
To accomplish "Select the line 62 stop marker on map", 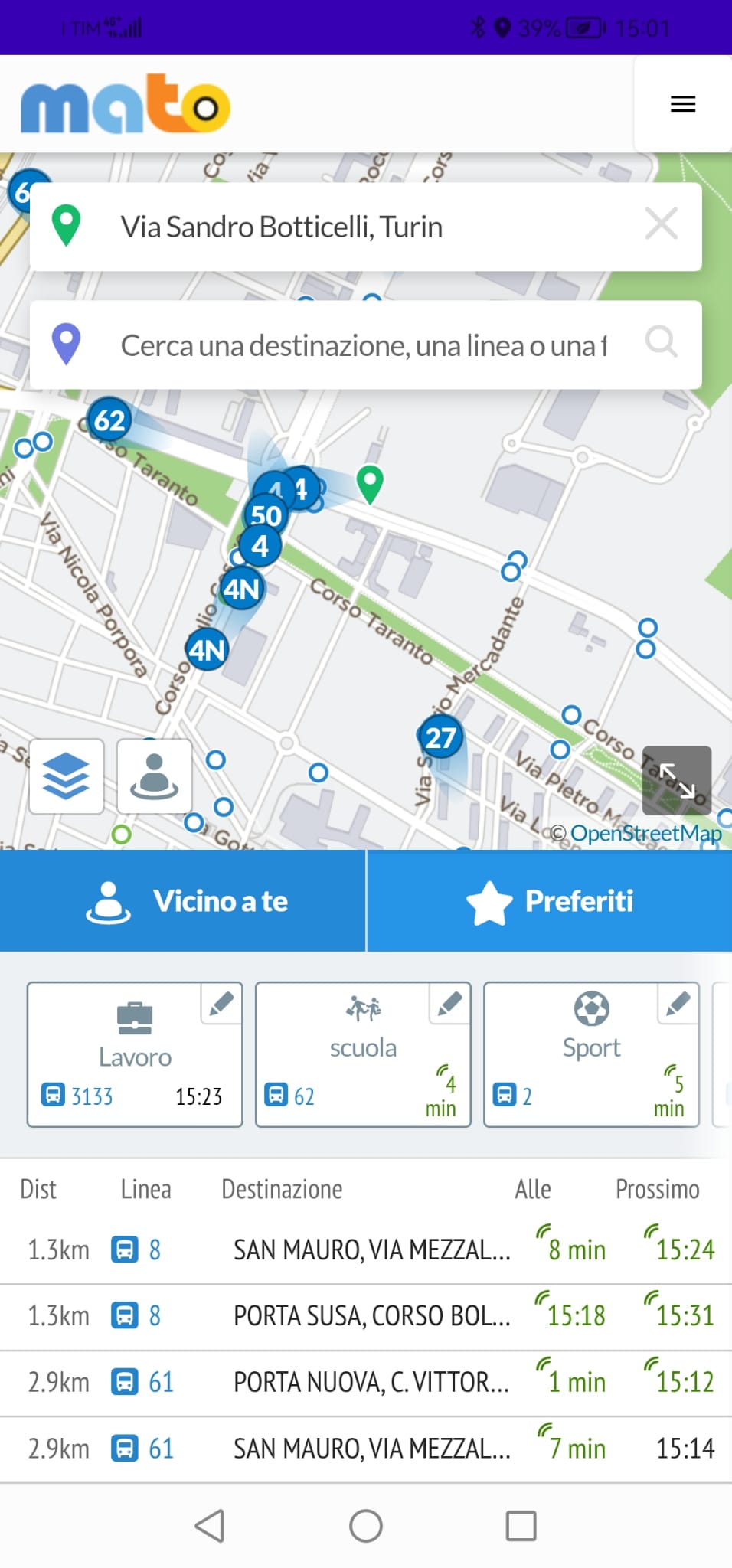I will coord(109,420).
